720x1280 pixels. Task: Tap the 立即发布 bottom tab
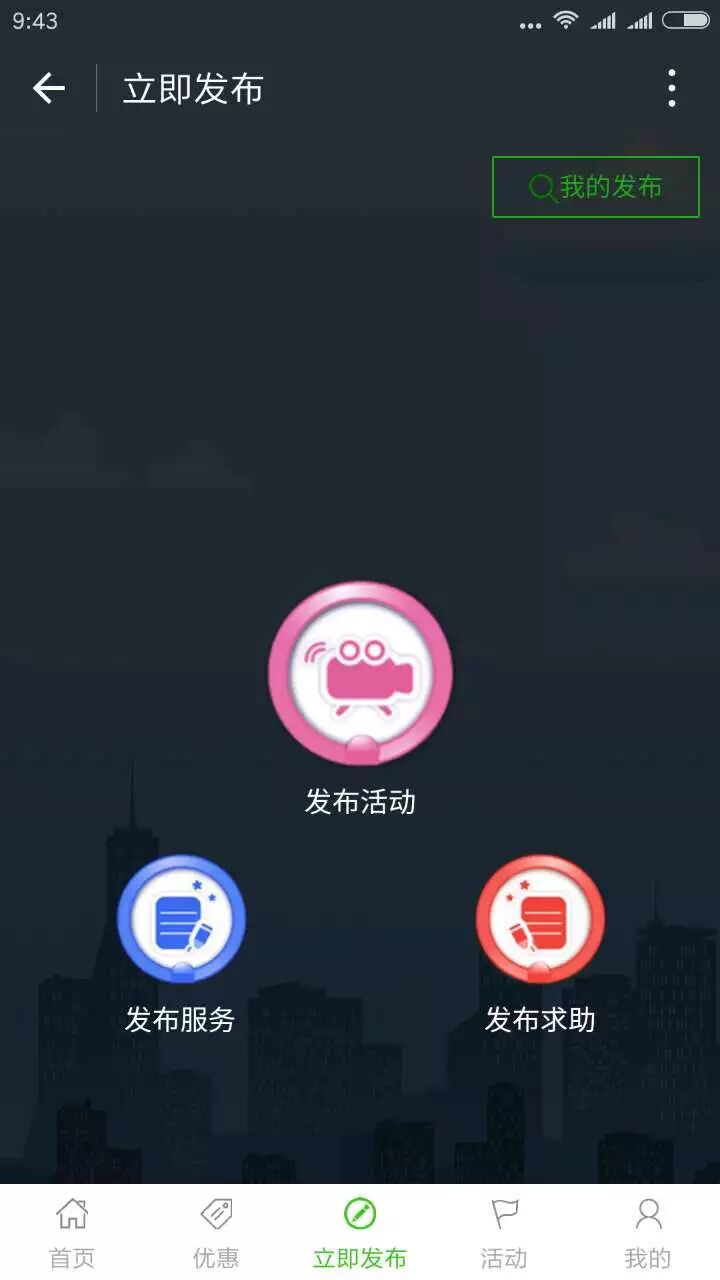(360, 1233)
